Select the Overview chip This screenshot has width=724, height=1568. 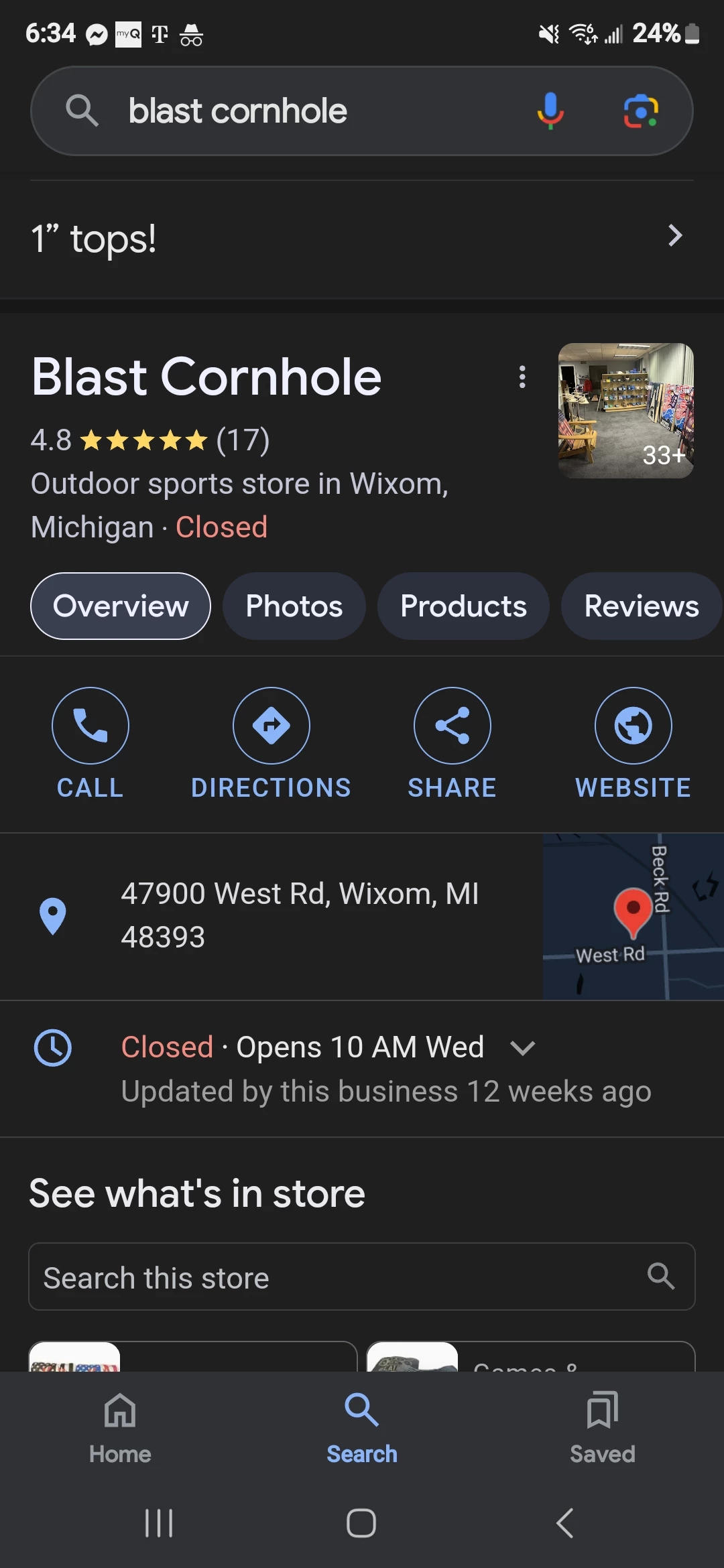[121, 606]
